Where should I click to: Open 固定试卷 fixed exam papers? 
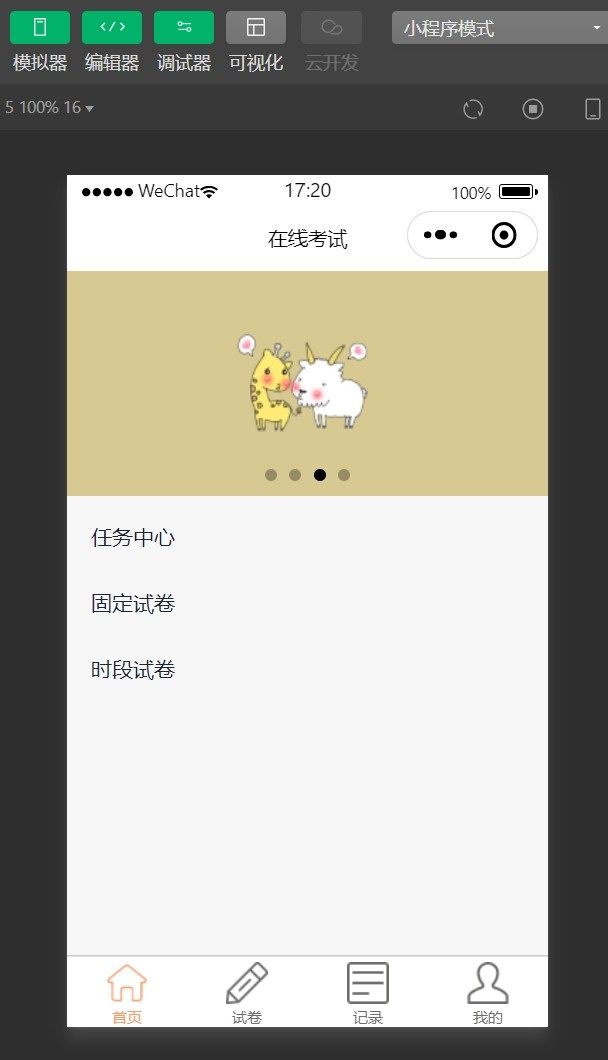[133, 604]
